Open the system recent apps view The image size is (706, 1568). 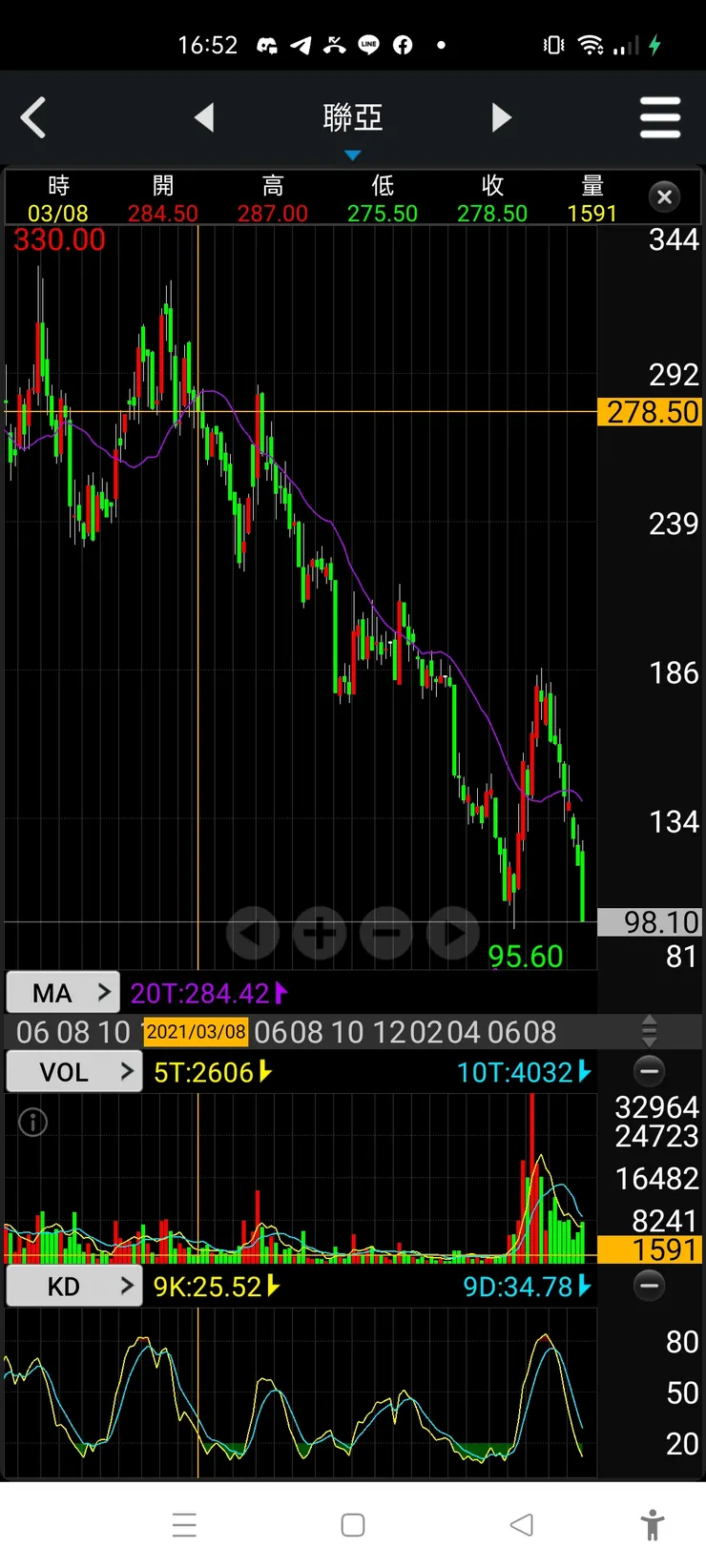click(184, 1525)
